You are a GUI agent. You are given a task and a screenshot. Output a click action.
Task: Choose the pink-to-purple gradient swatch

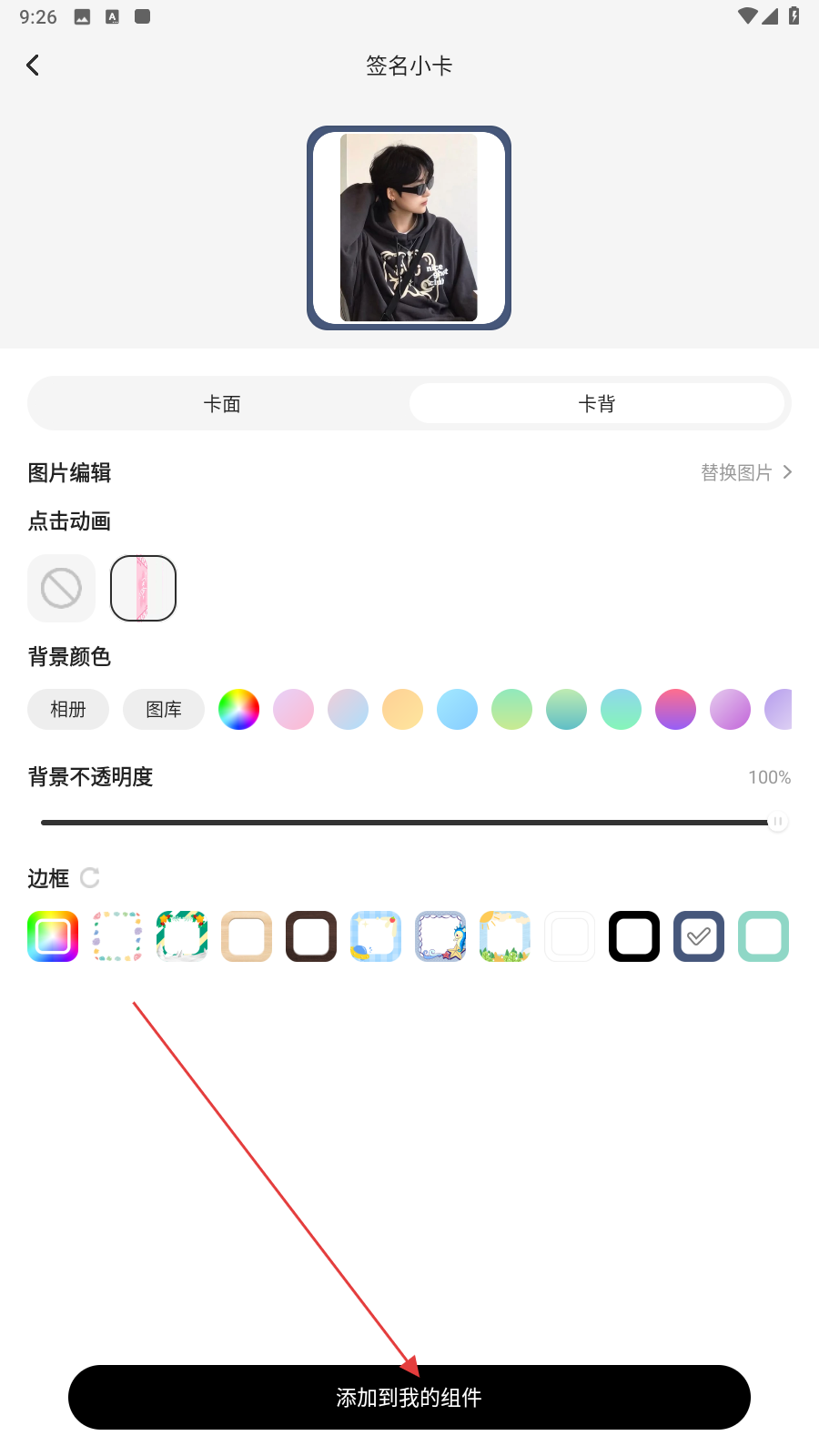[675, 709]
